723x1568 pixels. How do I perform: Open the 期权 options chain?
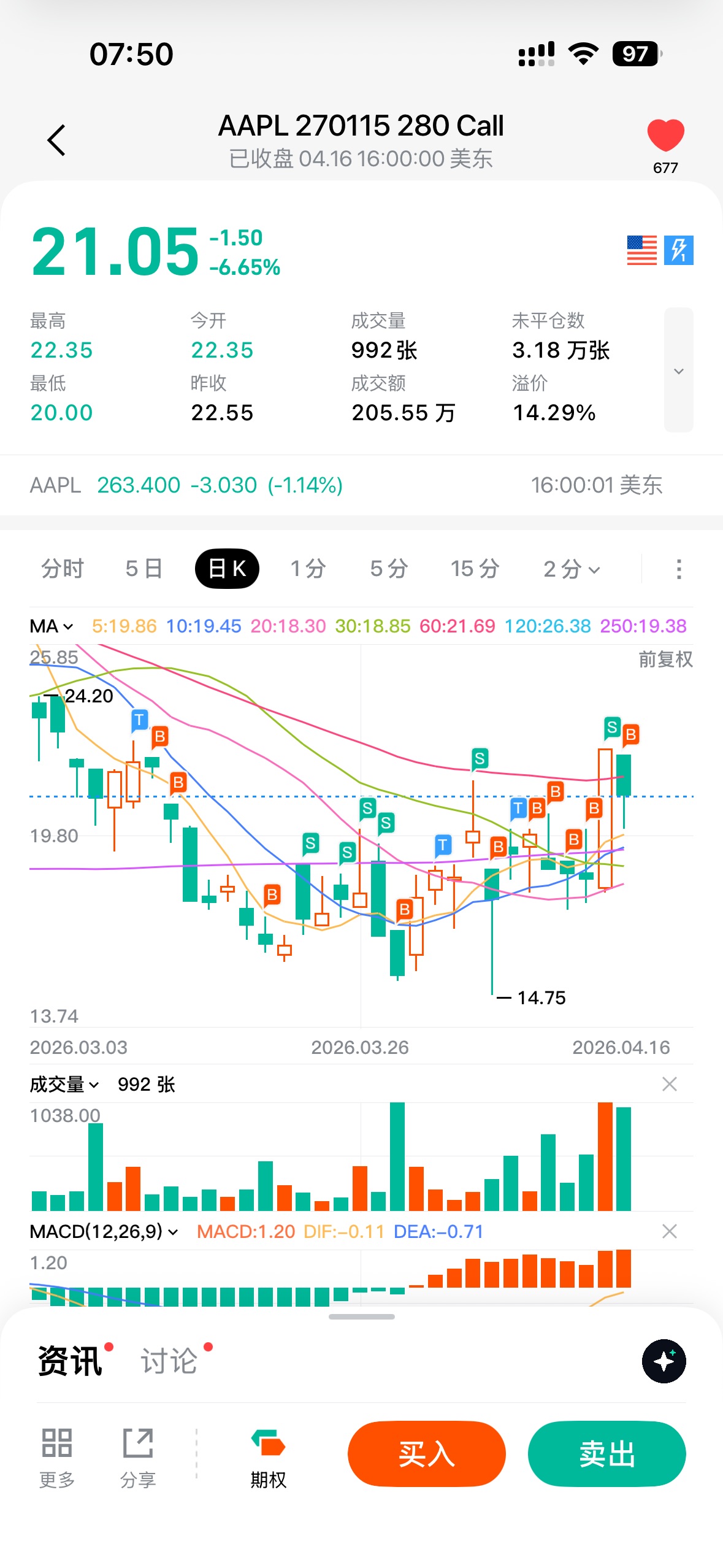pos(268,1459)
